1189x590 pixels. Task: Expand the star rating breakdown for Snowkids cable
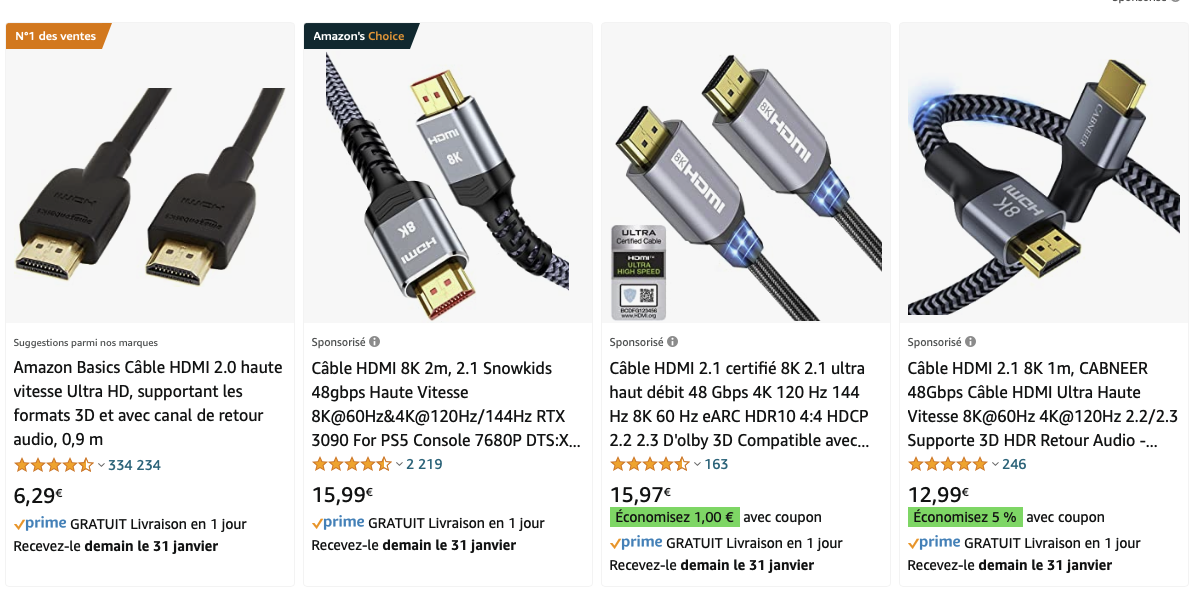pos(399,464)
